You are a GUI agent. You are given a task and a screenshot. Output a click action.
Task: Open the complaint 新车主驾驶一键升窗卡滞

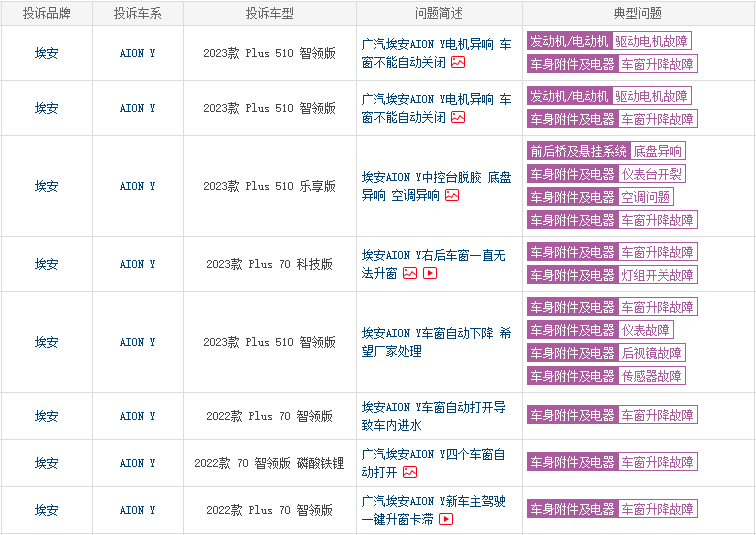coord(436,502)
